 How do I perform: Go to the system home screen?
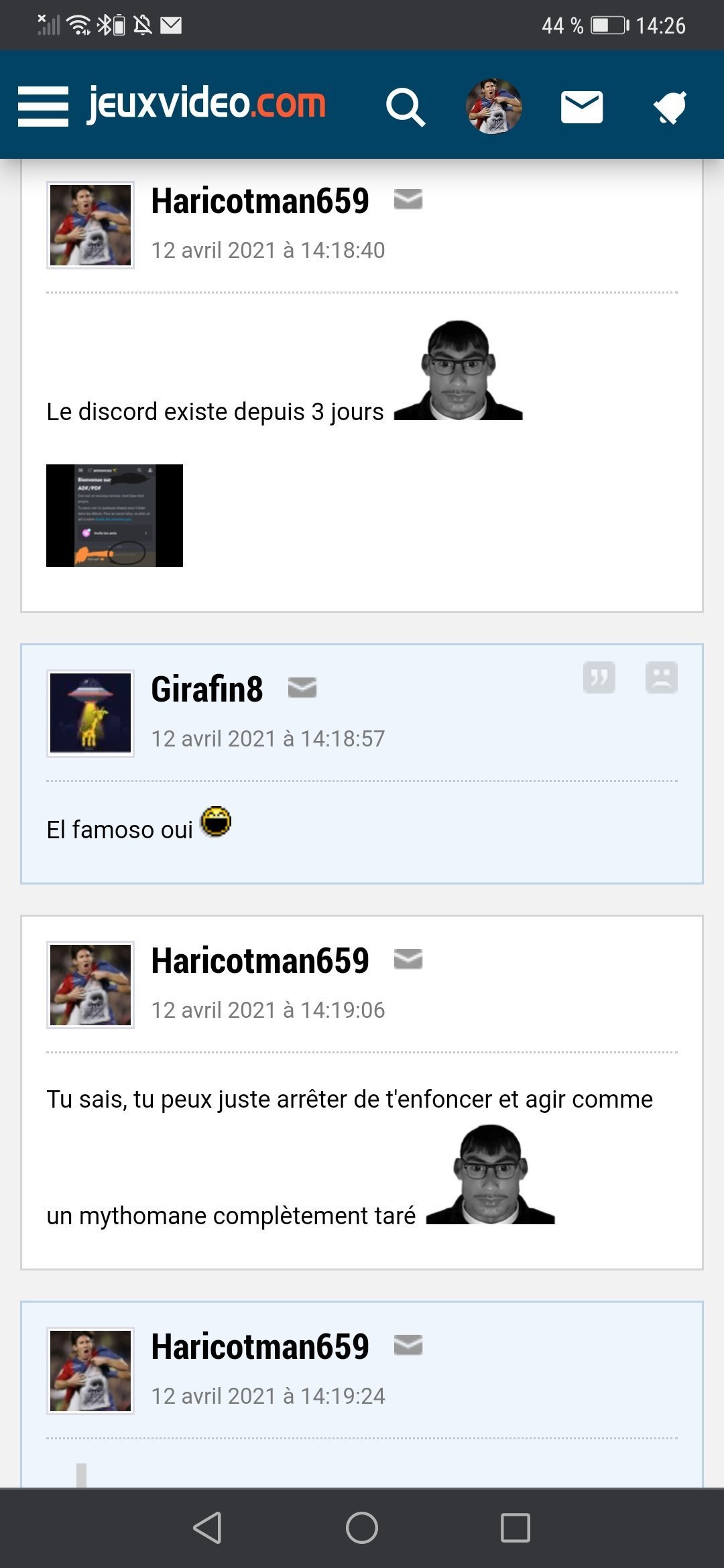362,1528
